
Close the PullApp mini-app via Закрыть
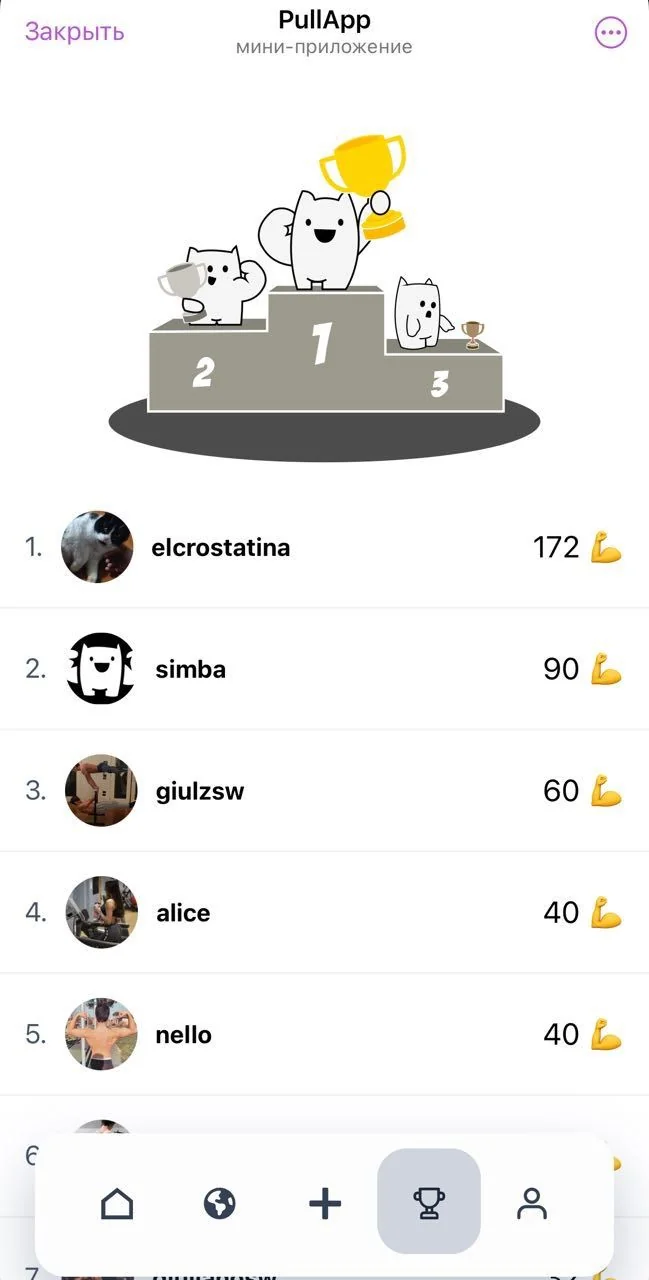pos(74,31)
